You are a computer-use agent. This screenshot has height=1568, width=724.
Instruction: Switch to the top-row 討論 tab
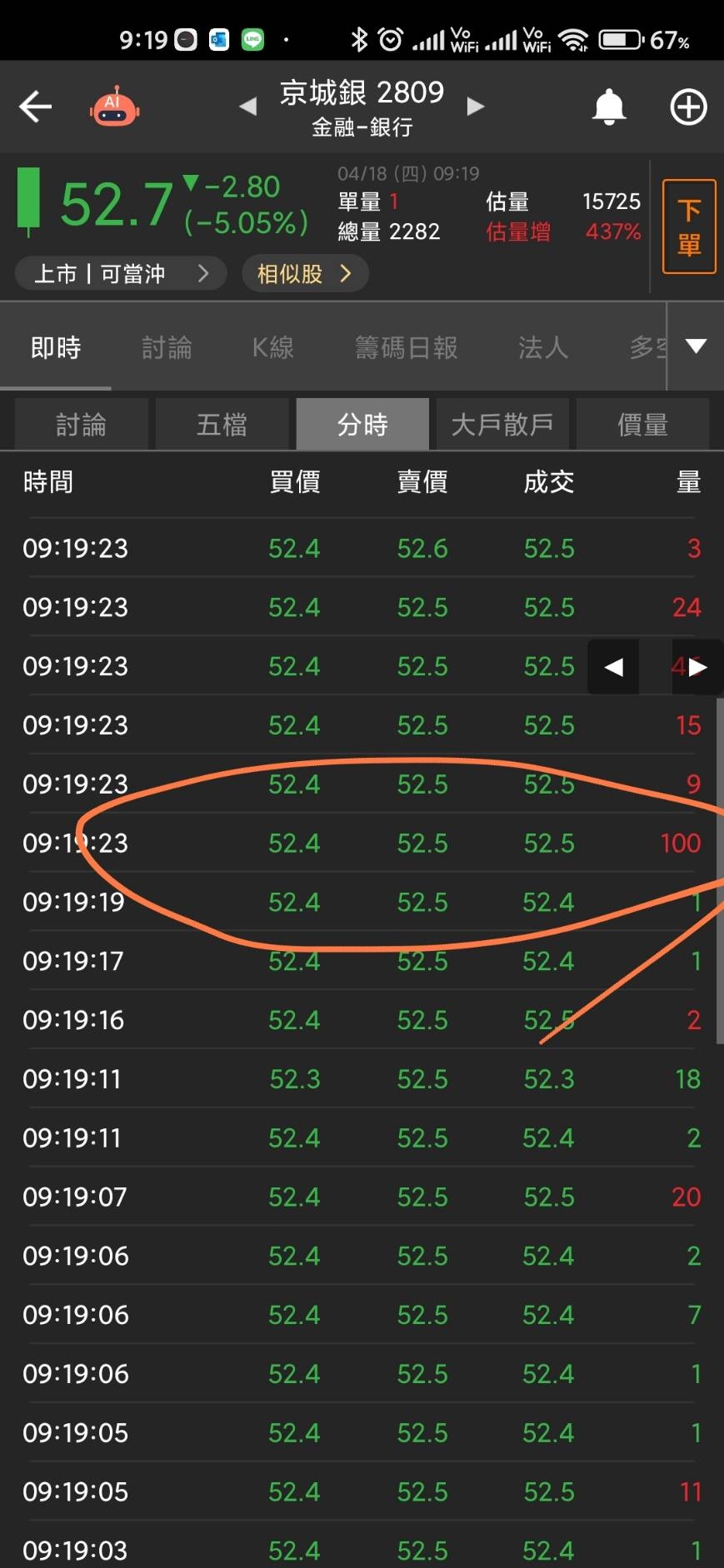click(x=167, y=347)
